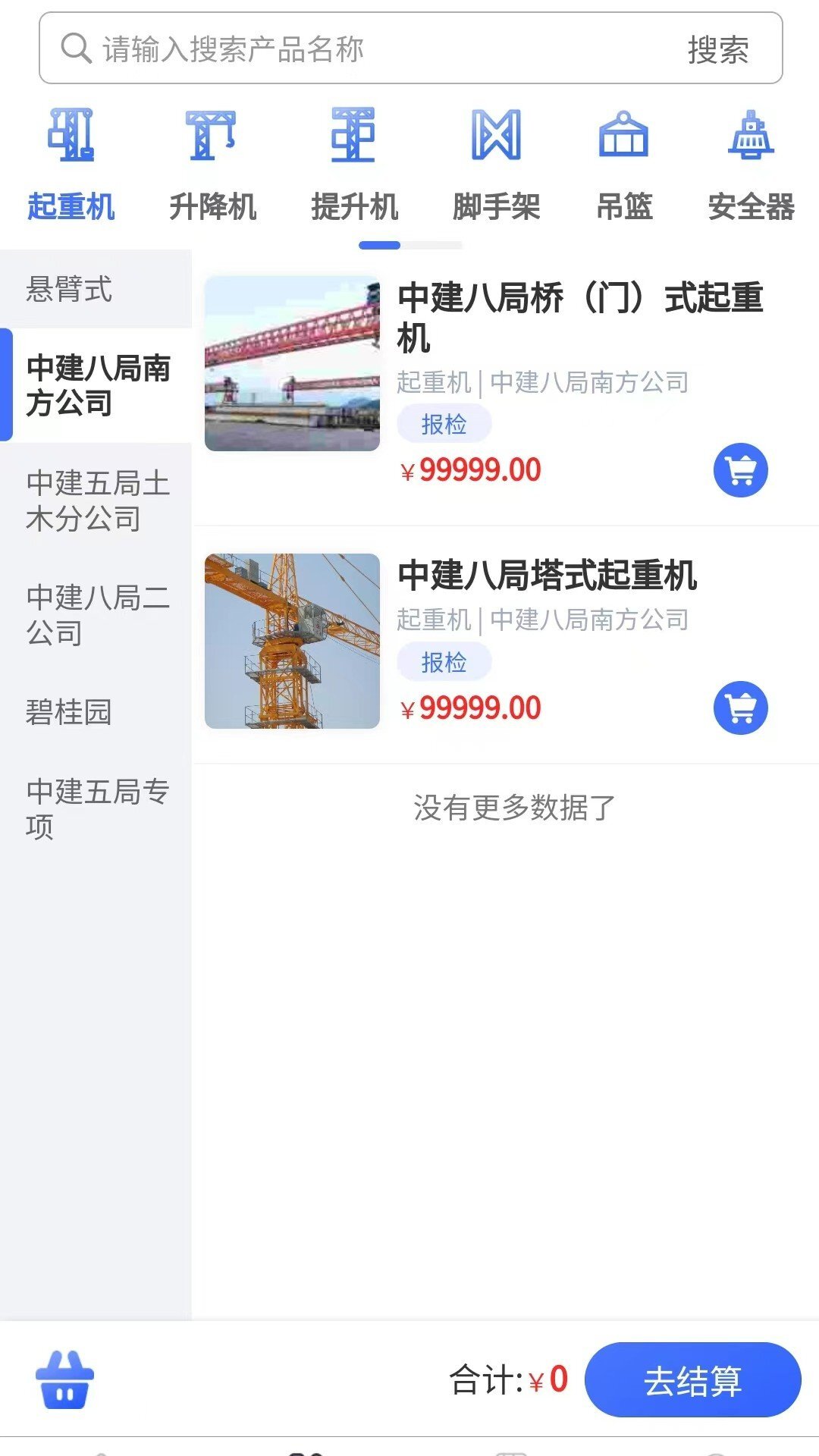
Task: Click the magnifier icon in search bar
Action: (73, 50)
